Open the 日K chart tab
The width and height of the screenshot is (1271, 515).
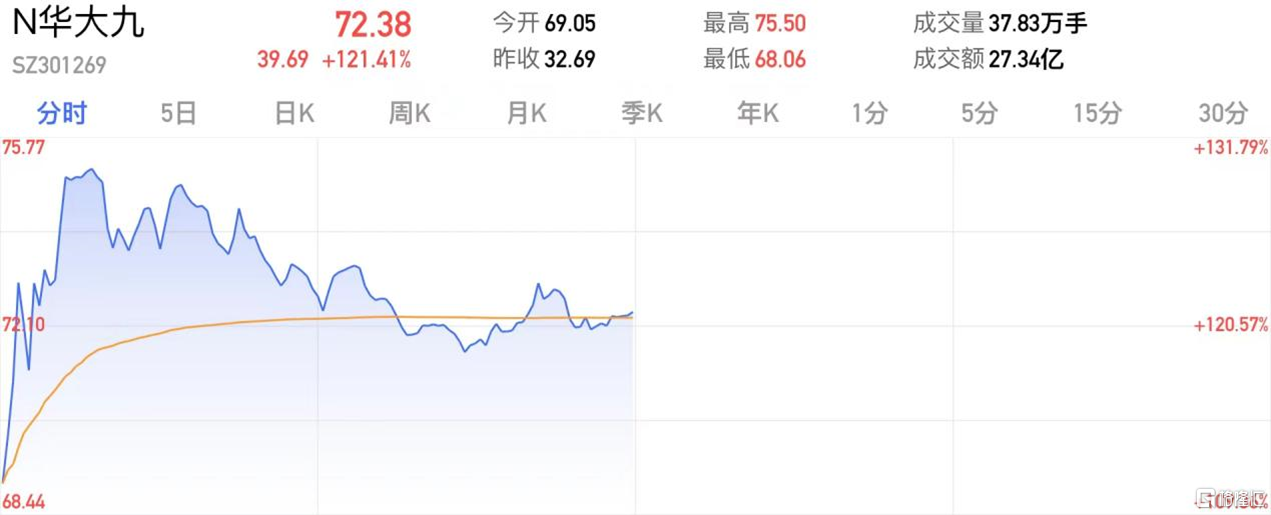click(x=294, y=114)
